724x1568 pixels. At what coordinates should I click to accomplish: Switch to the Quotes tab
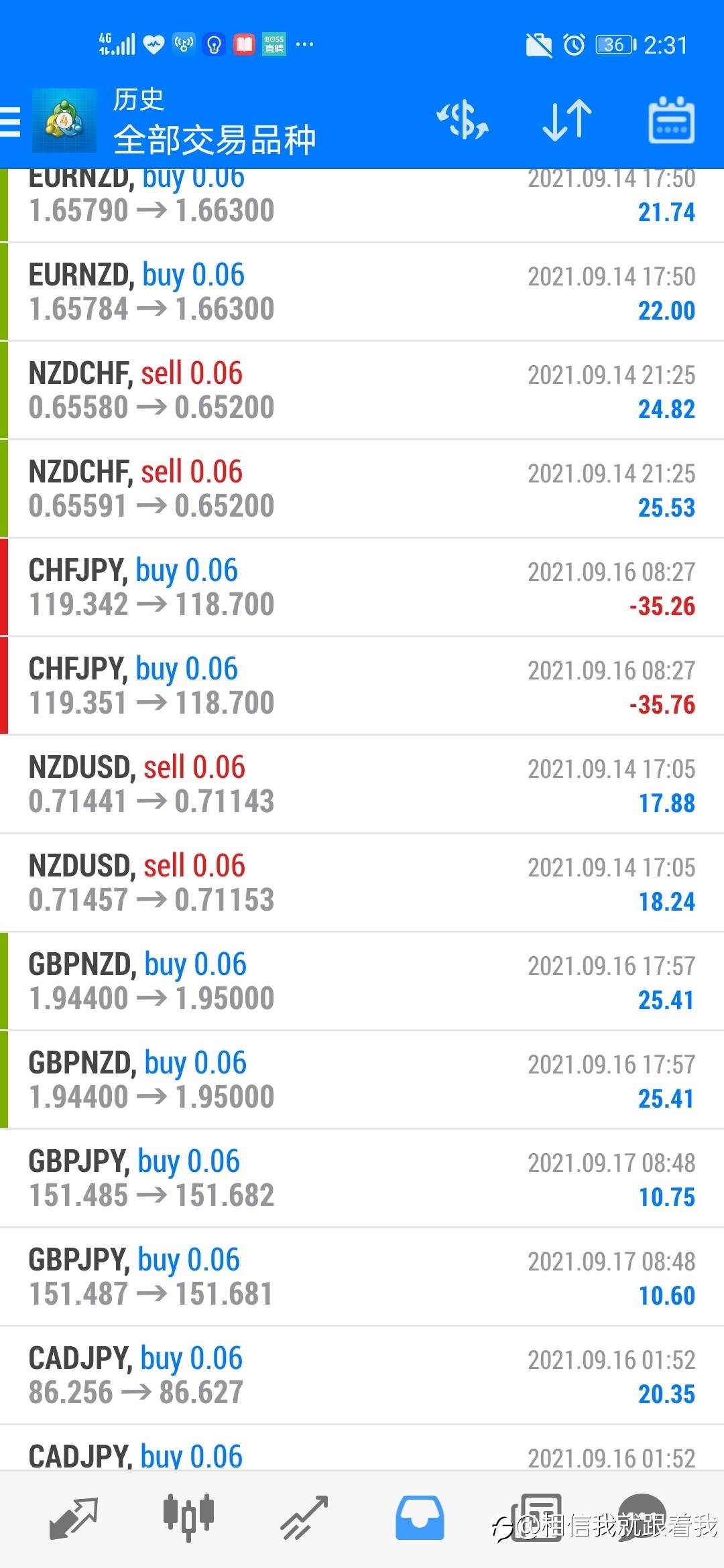point(73,1518)
